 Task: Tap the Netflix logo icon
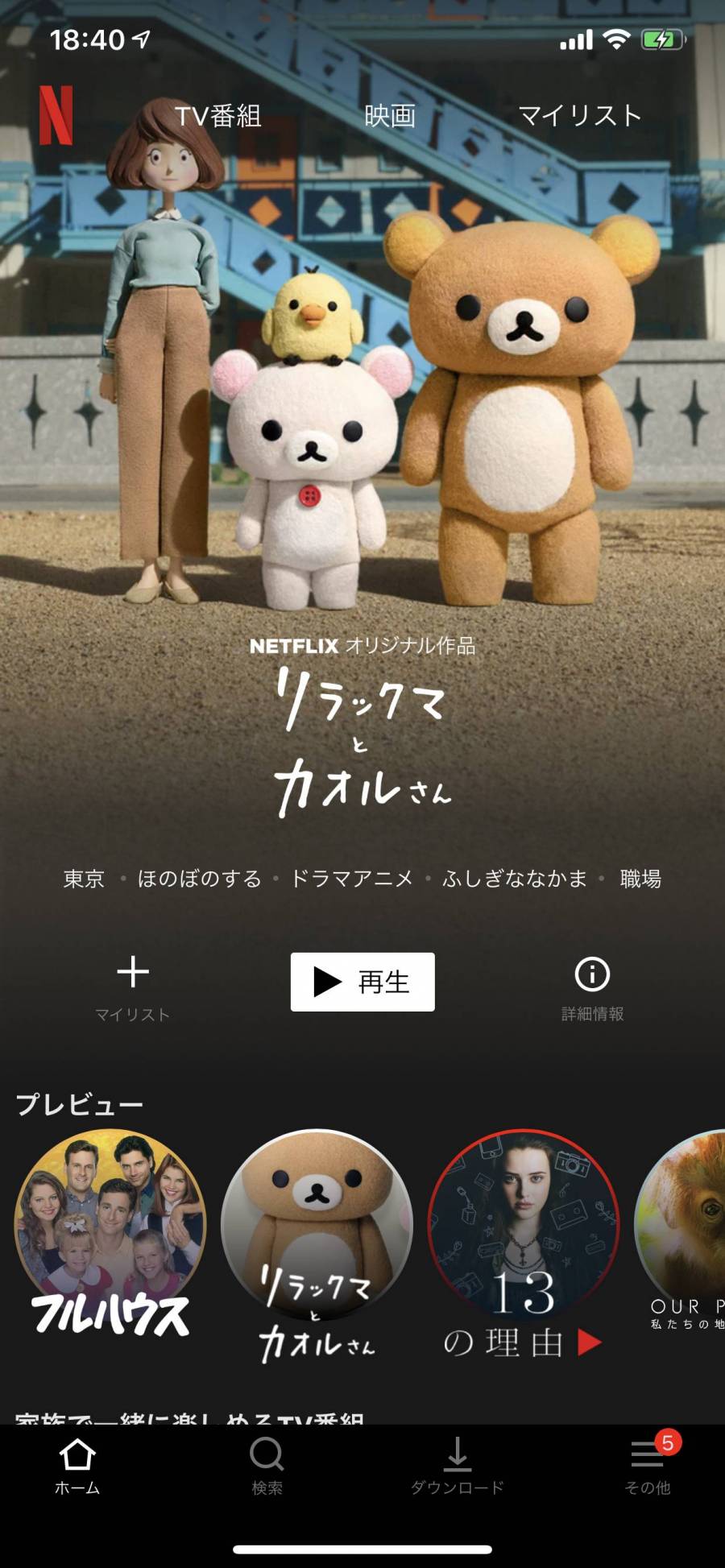(x=56, y=116)
